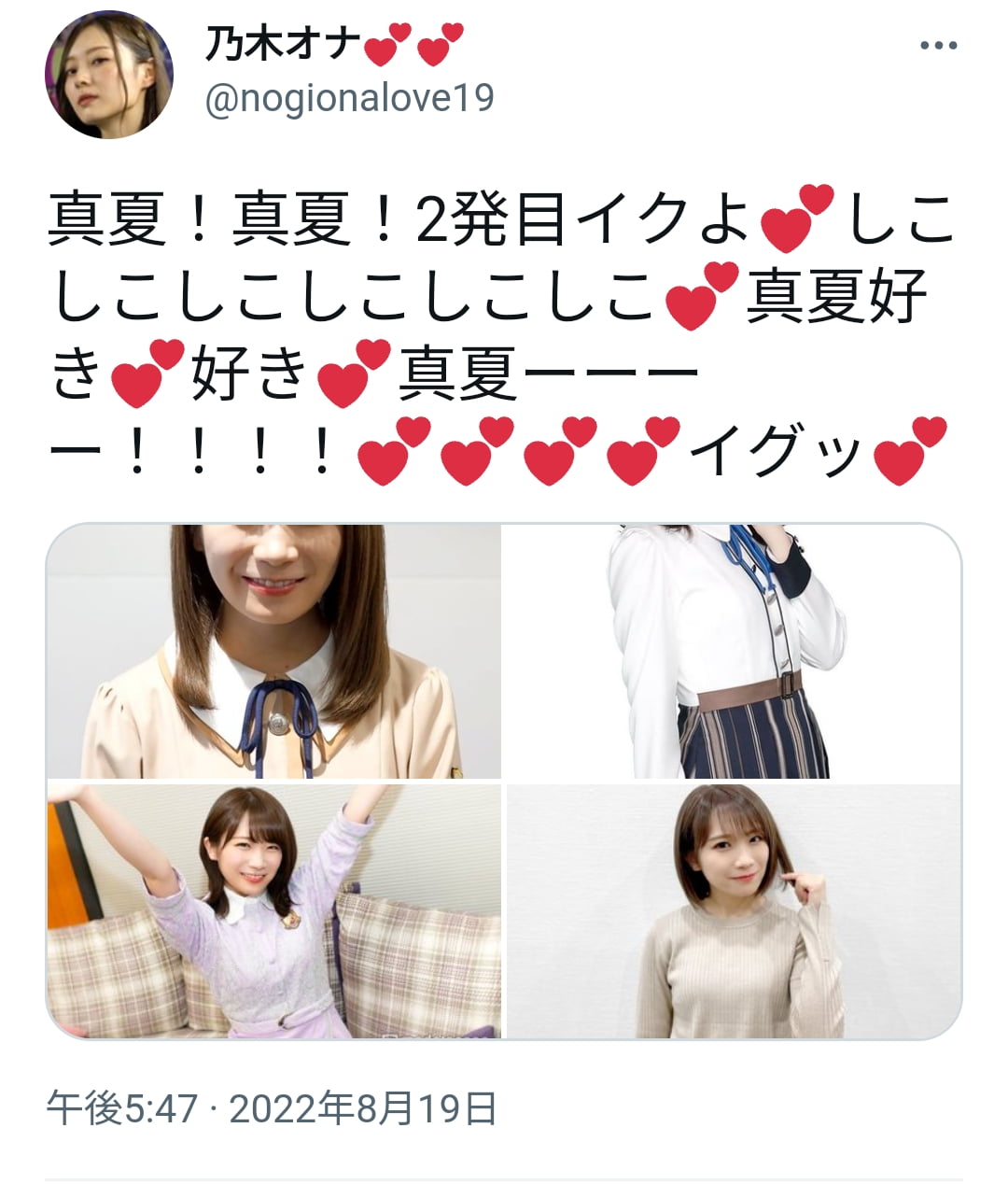1008x1184 pixels.
Task: Open the bottom-left photo with raised arms
Action: [274, 910]
